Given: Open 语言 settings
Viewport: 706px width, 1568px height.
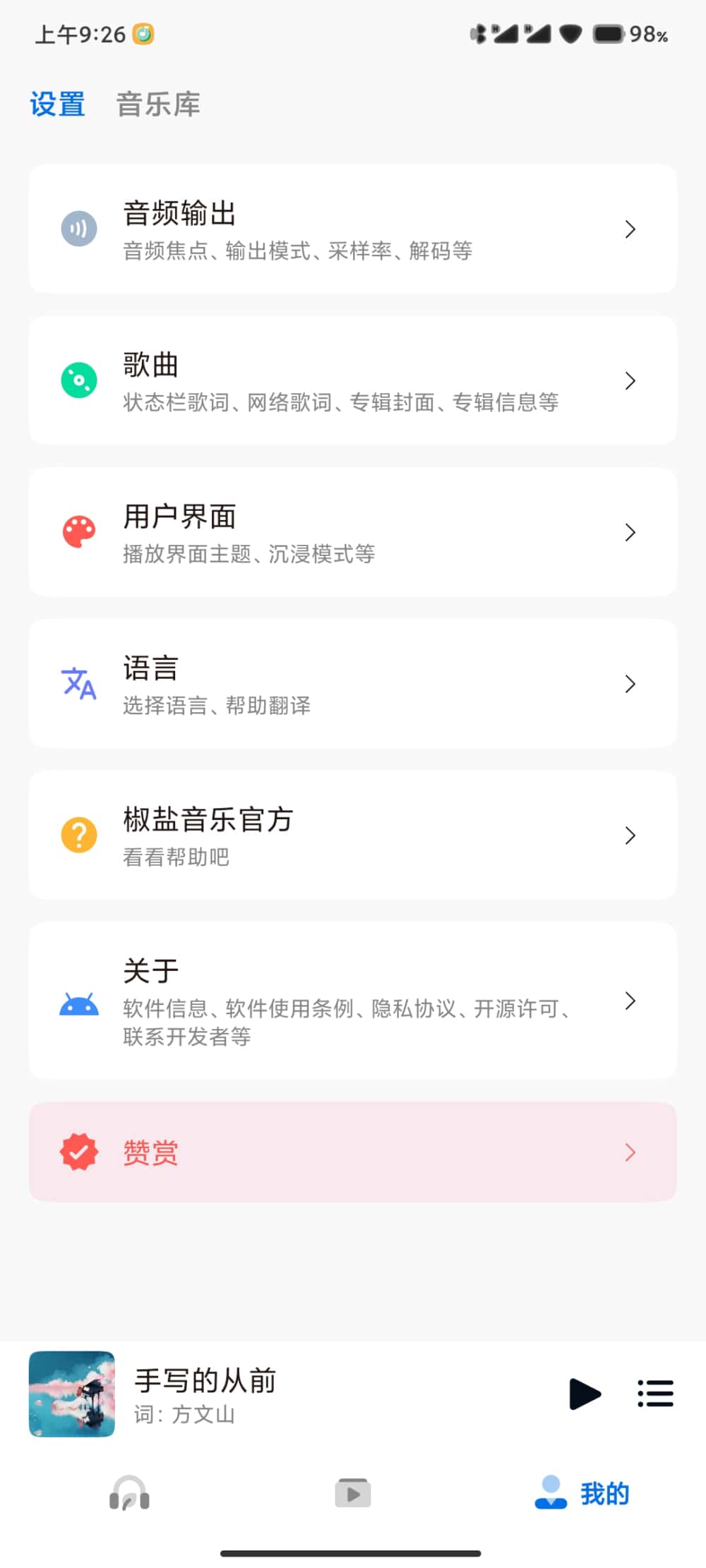Looking at the screenshot, I should [352, 683].
